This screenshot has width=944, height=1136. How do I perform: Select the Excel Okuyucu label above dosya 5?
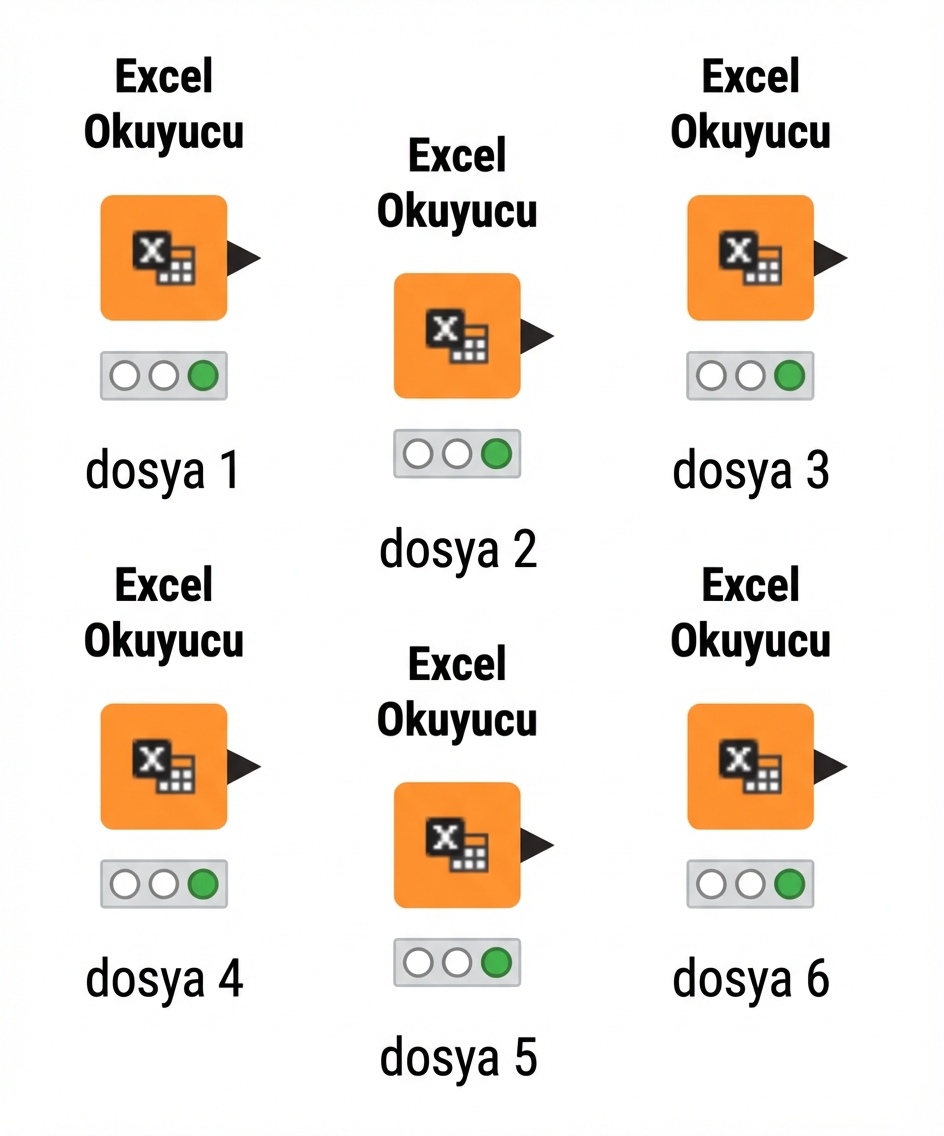click(457, 691)
